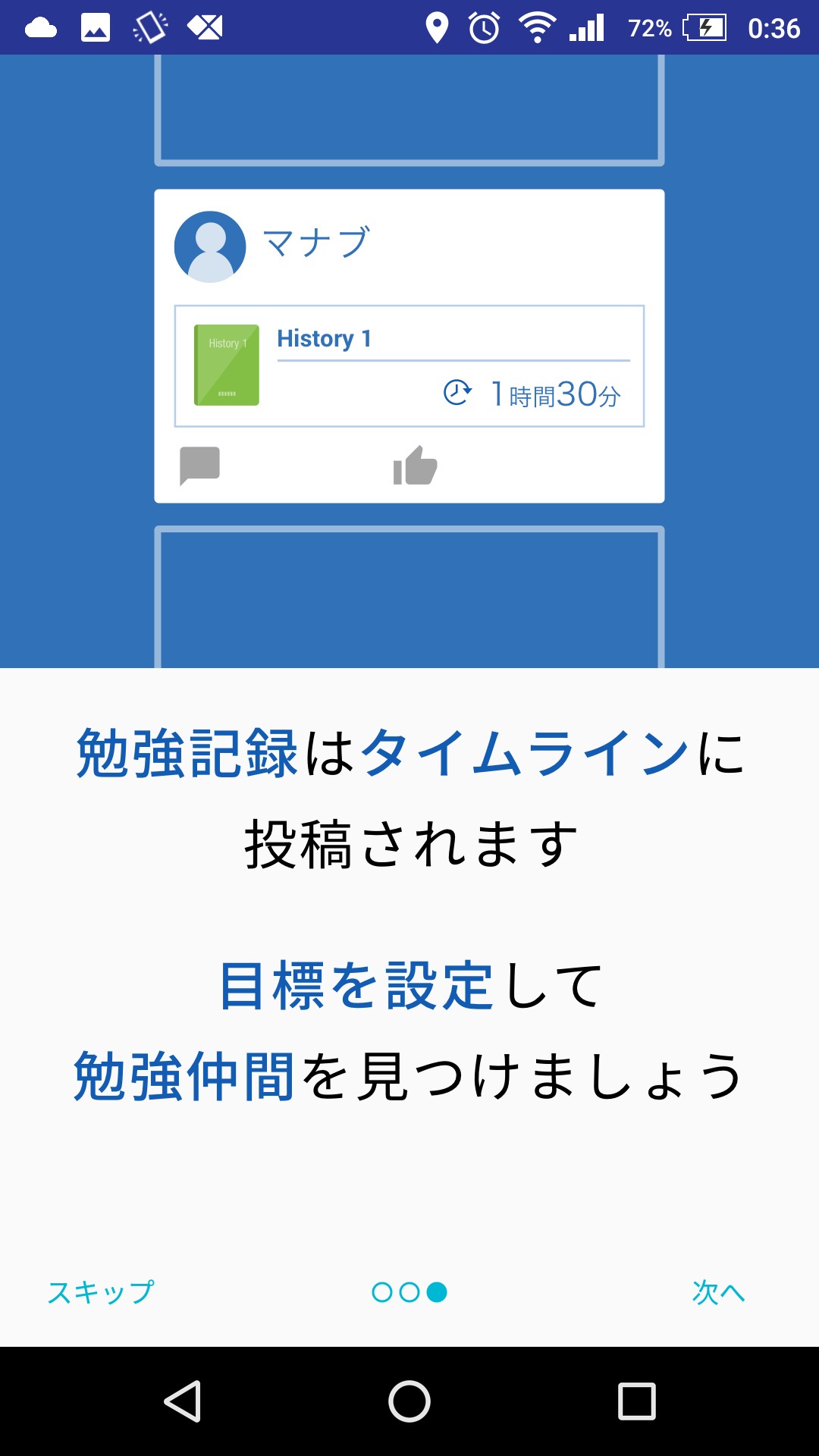
Task: Tap 次へ to continue
Action: (x=718, y=1291)
